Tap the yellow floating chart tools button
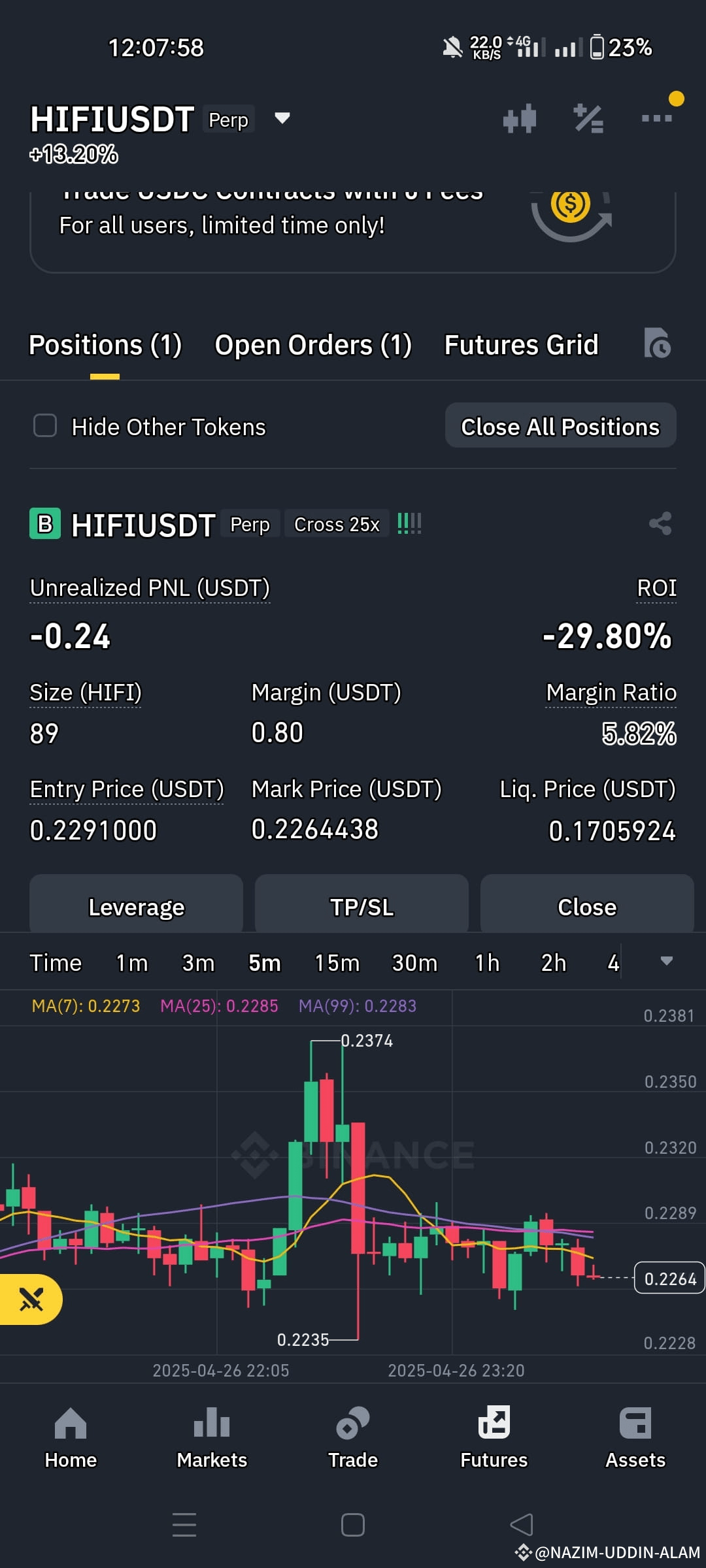706x1568 pixels. pos(30,1299)
